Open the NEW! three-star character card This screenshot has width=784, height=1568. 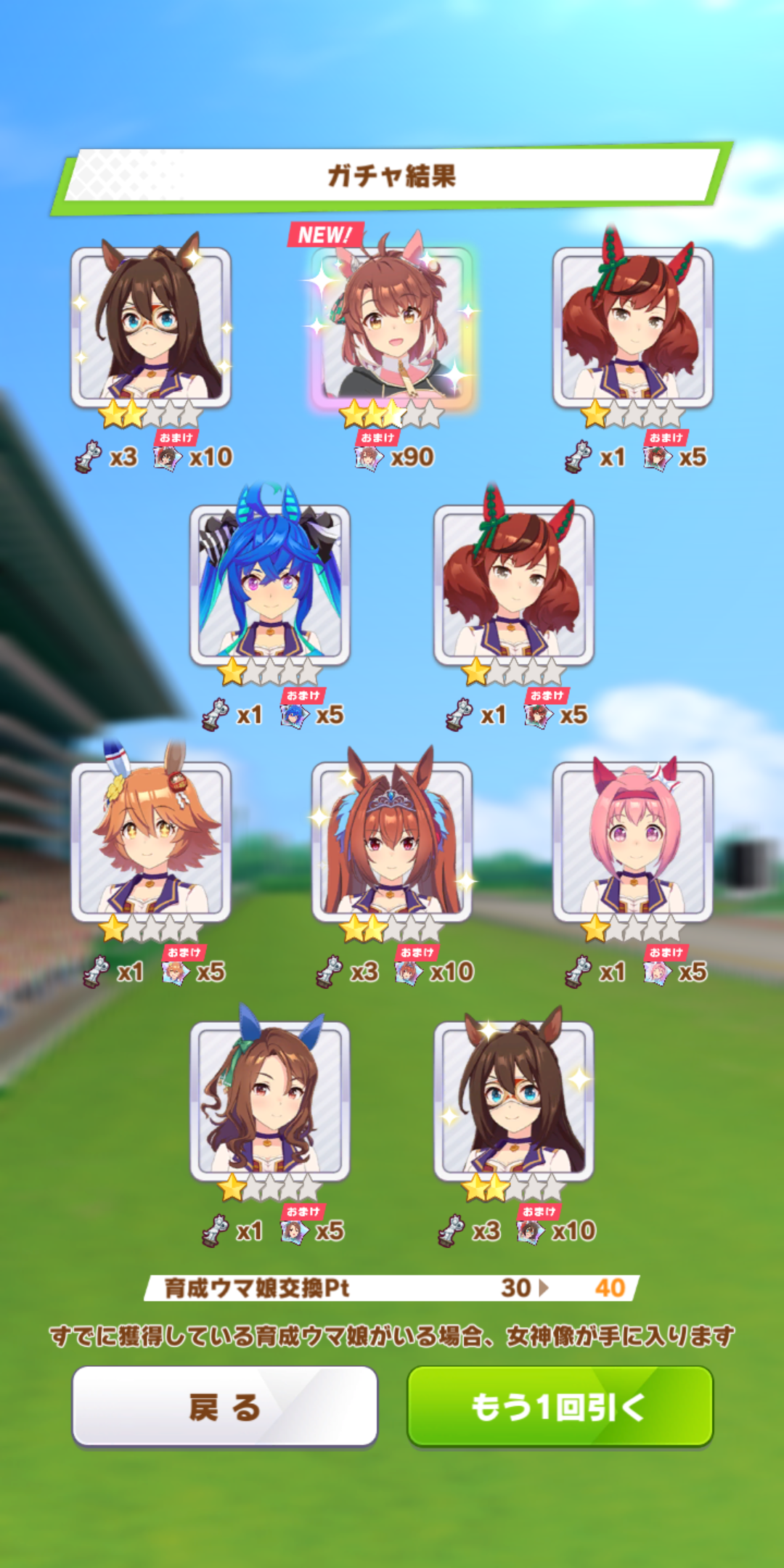point(392,328)
